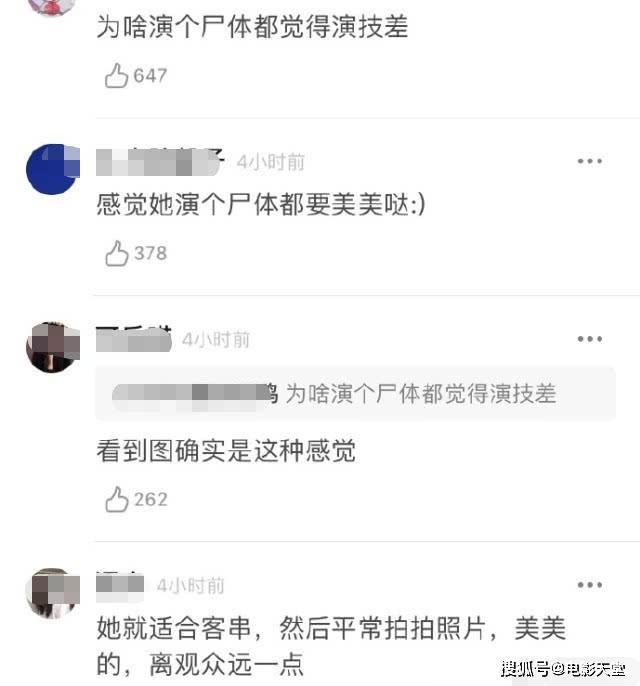640x686 pixels.
Task: Open overflow menu on the 看到图确实是这种感觉 comment
Action: (589, 339)
